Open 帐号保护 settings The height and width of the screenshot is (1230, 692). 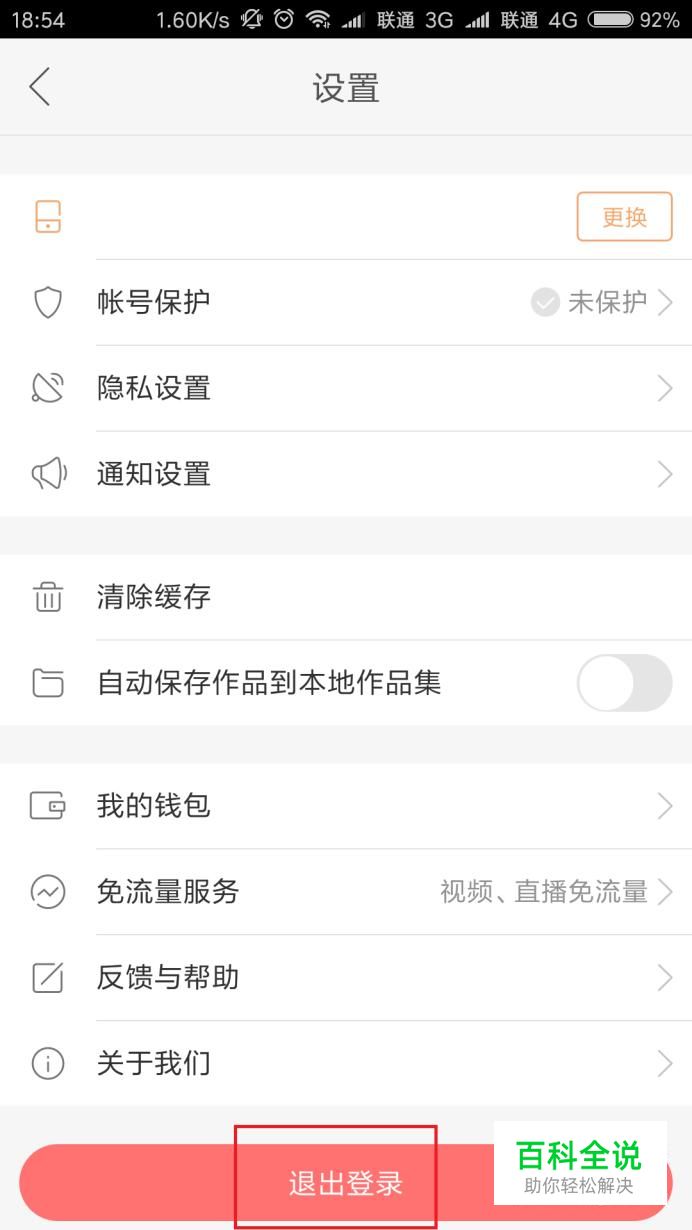tap(346, 302)
